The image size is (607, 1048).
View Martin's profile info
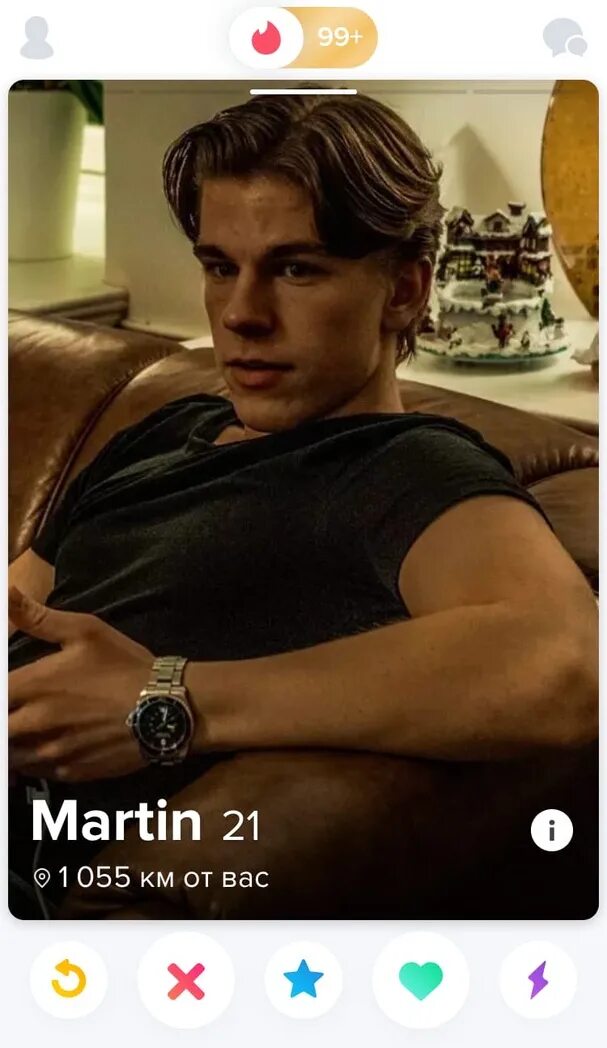(552, 830)
